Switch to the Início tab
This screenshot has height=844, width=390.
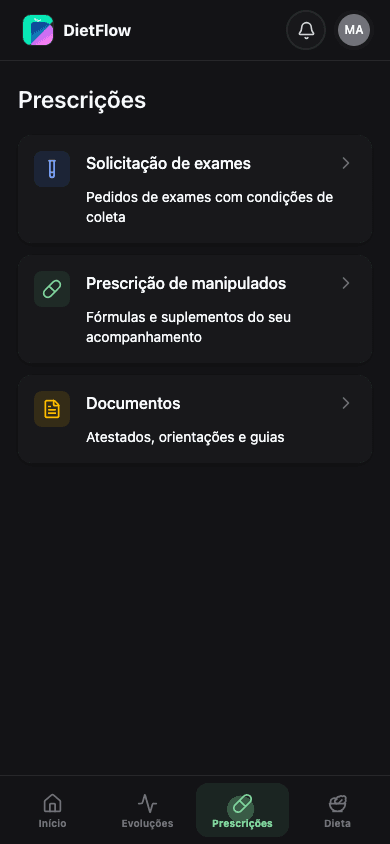tap(52, 810)
